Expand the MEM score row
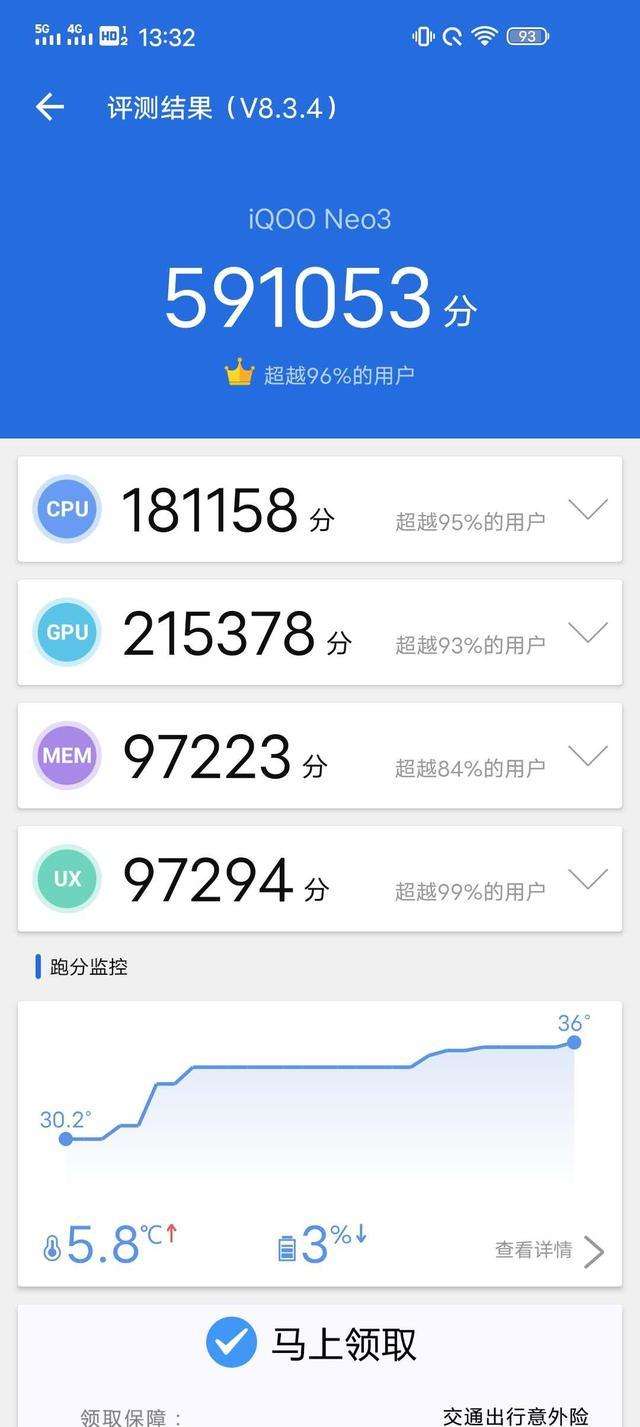Viewport: 640px width, 1427px height. [x=588, y=756]
